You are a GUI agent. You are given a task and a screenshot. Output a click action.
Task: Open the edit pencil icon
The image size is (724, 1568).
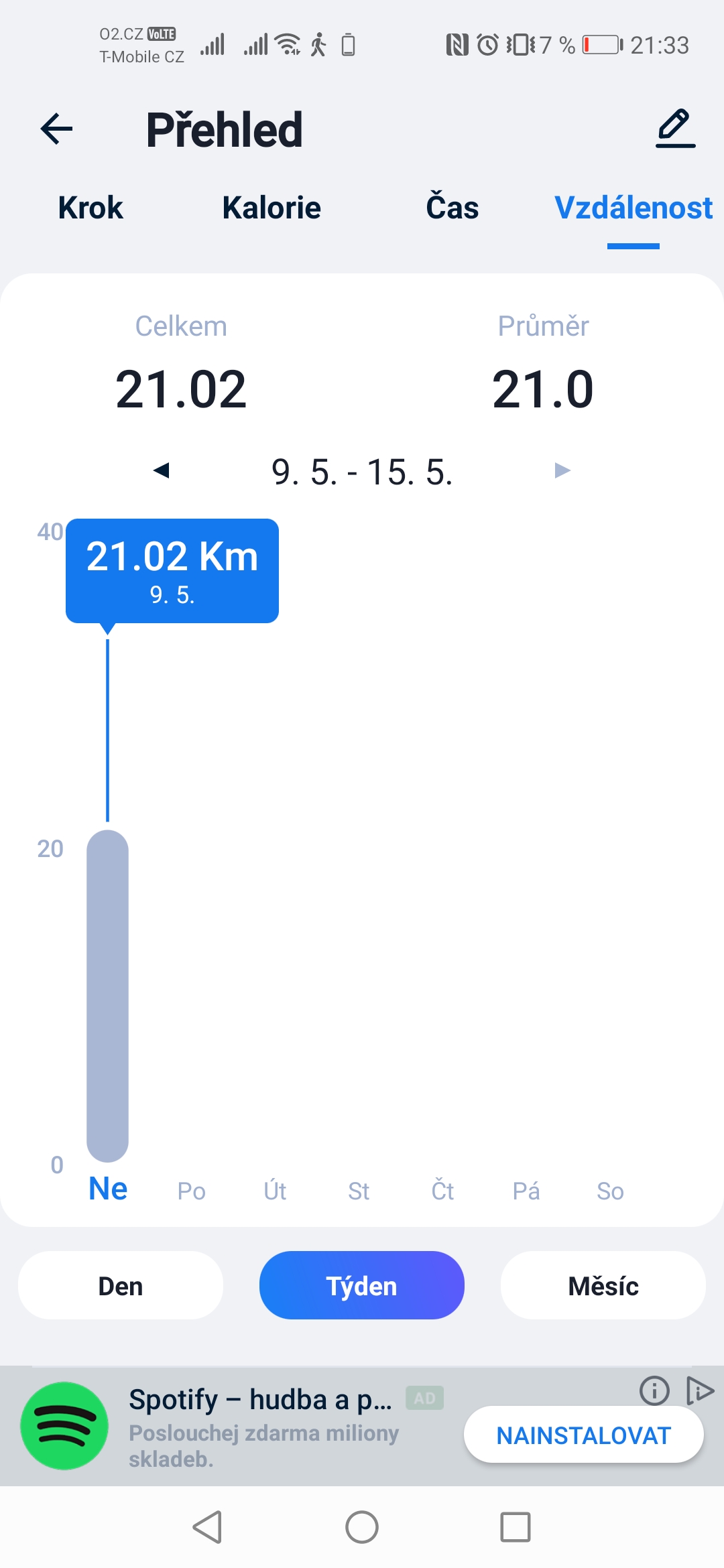[x=675, y=128]
